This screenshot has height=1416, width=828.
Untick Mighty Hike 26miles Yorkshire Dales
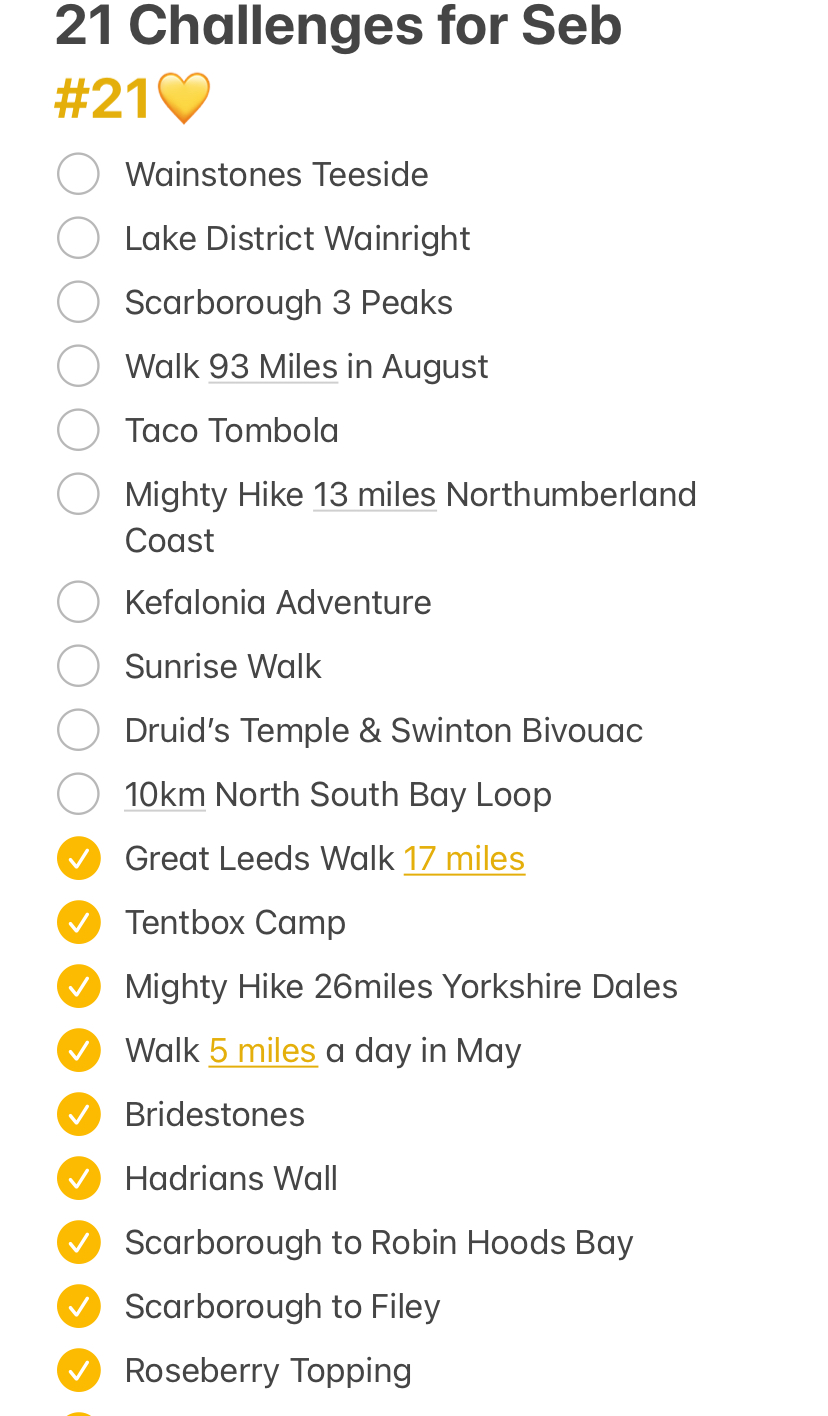point(78,986)
